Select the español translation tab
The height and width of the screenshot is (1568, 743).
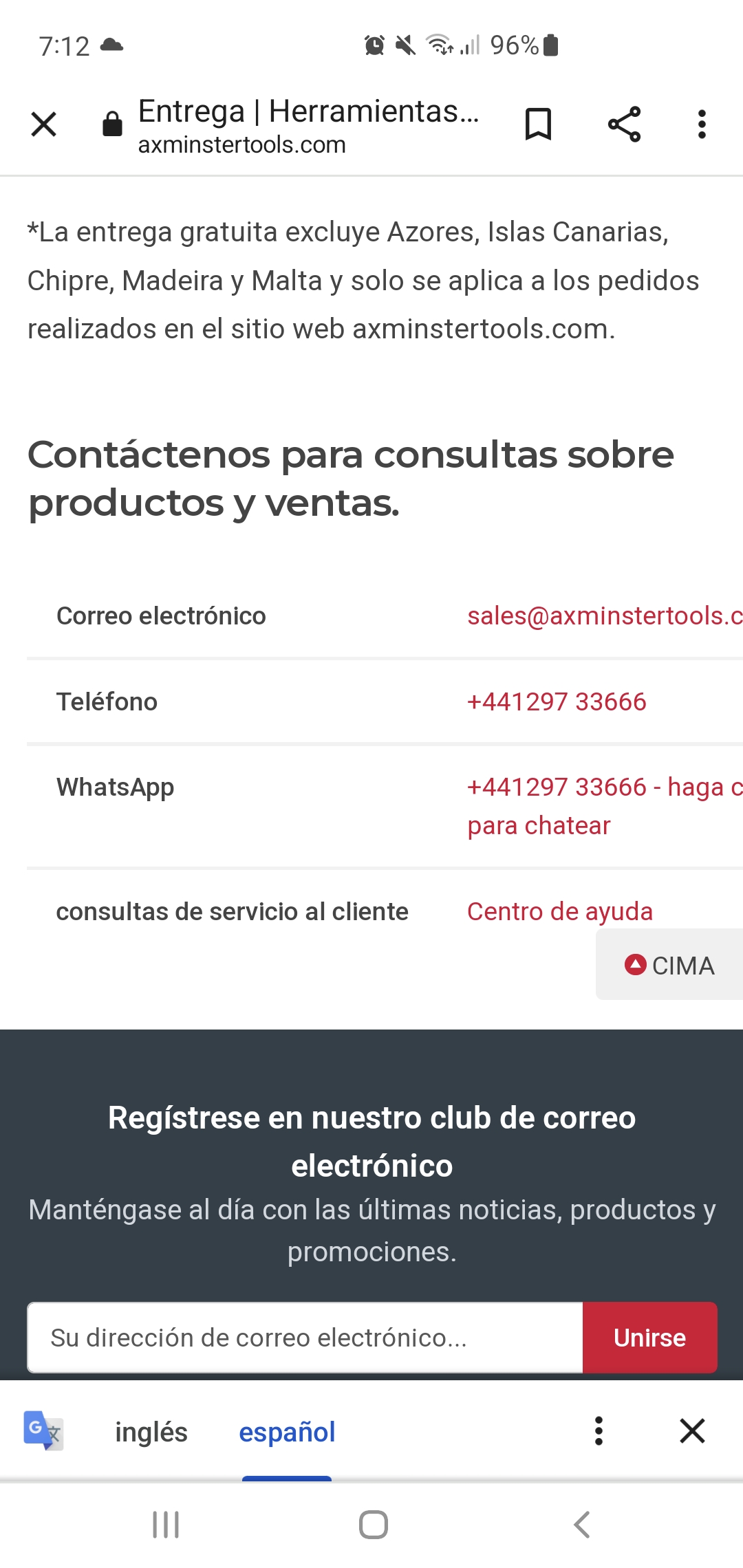pos(287,1432)
